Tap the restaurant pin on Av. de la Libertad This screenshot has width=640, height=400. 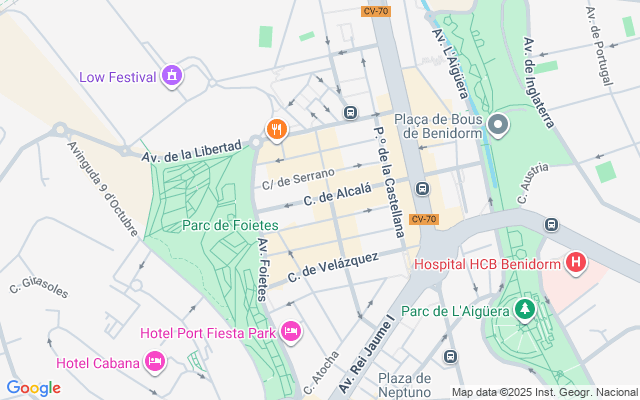coord(277,130)
